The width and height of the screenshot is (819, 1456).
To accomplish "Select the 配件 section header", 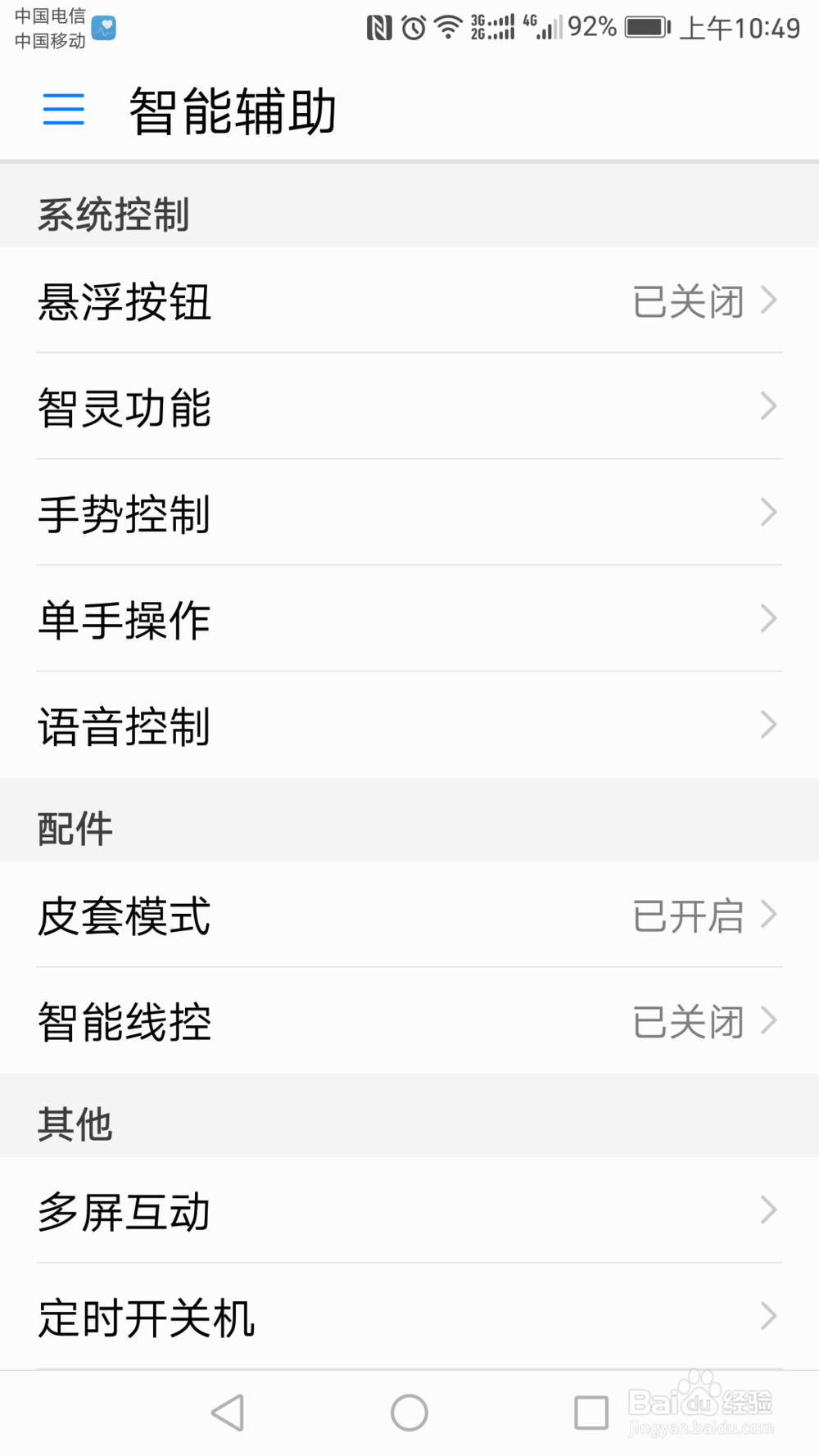I will pos(75,830).
